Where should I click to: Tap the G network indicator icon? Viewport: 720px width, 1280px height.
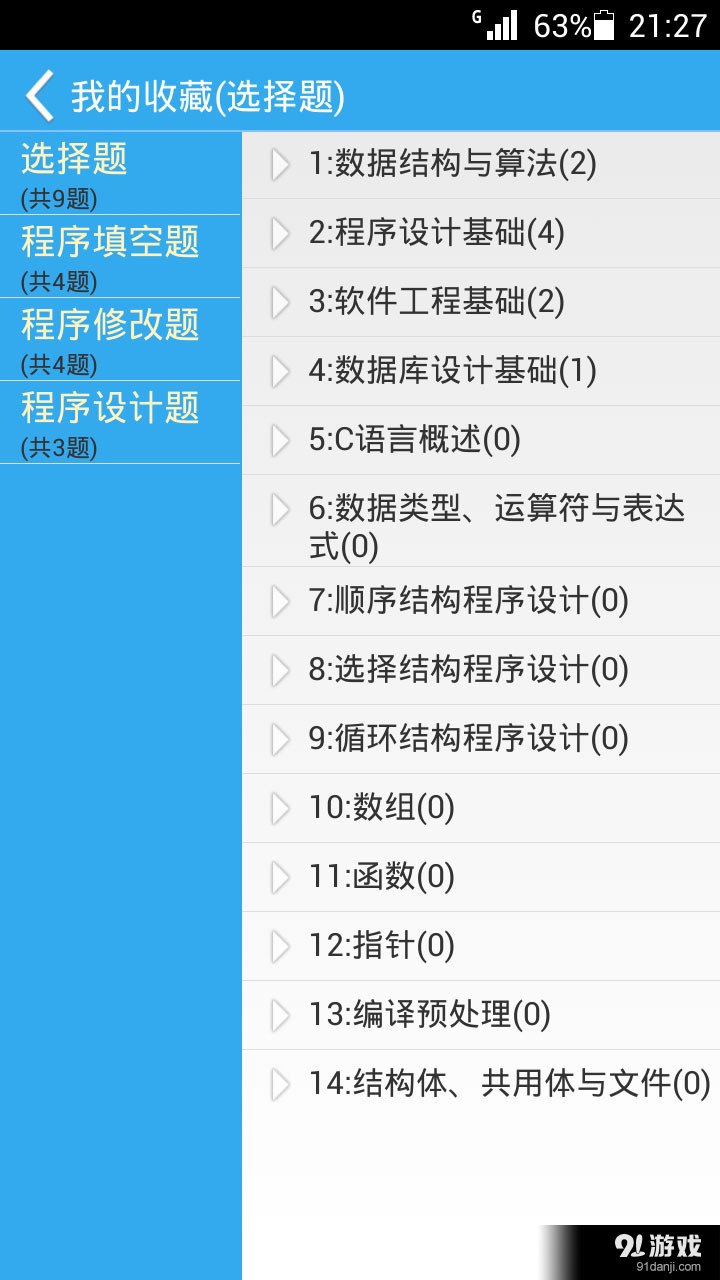(x=476, y=18)
